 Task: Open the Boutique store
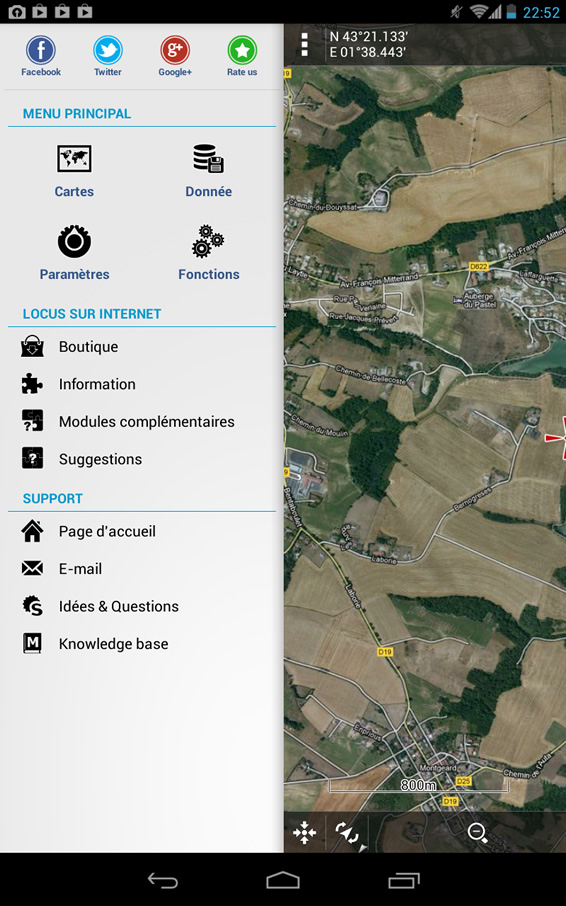142,347
